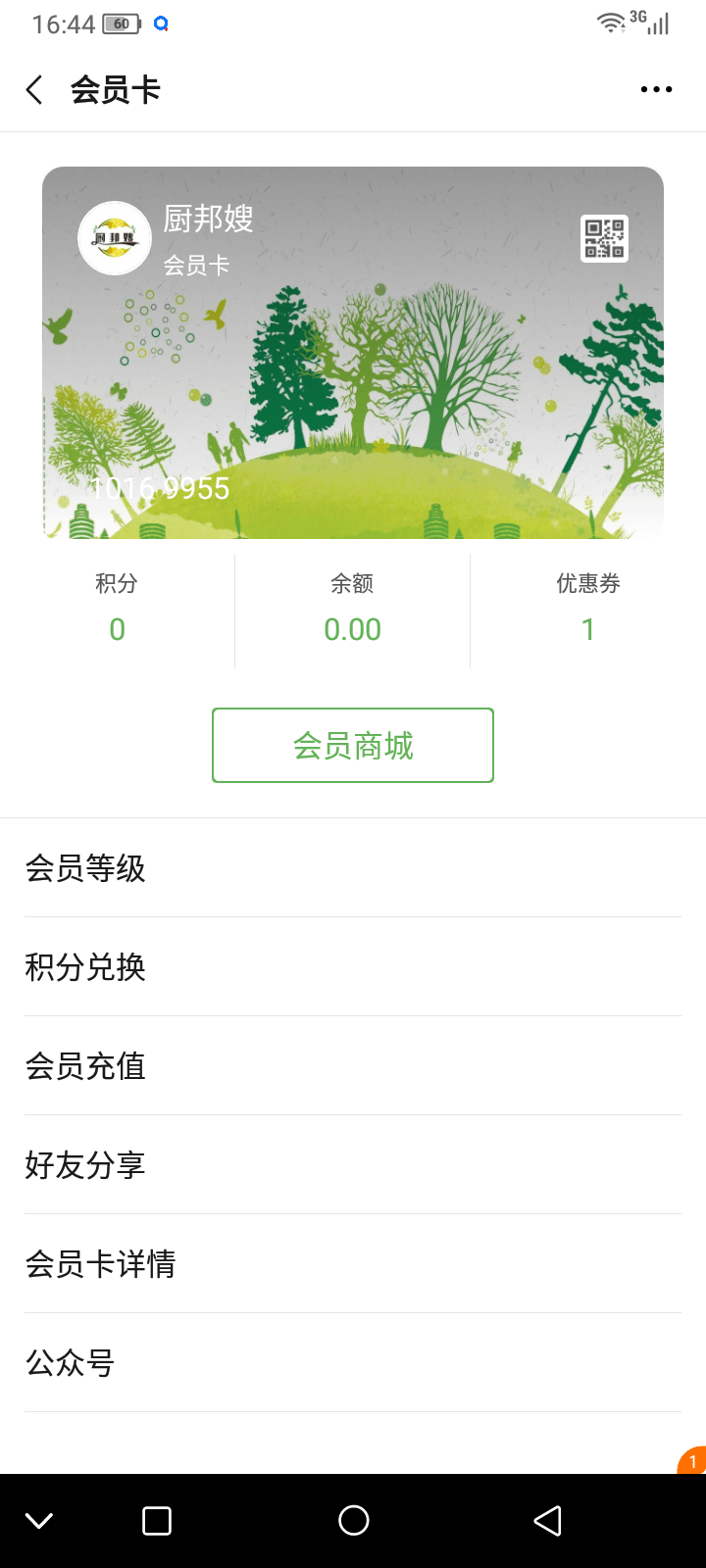Collapse the screen with the down chevron

pos(39,1520)
